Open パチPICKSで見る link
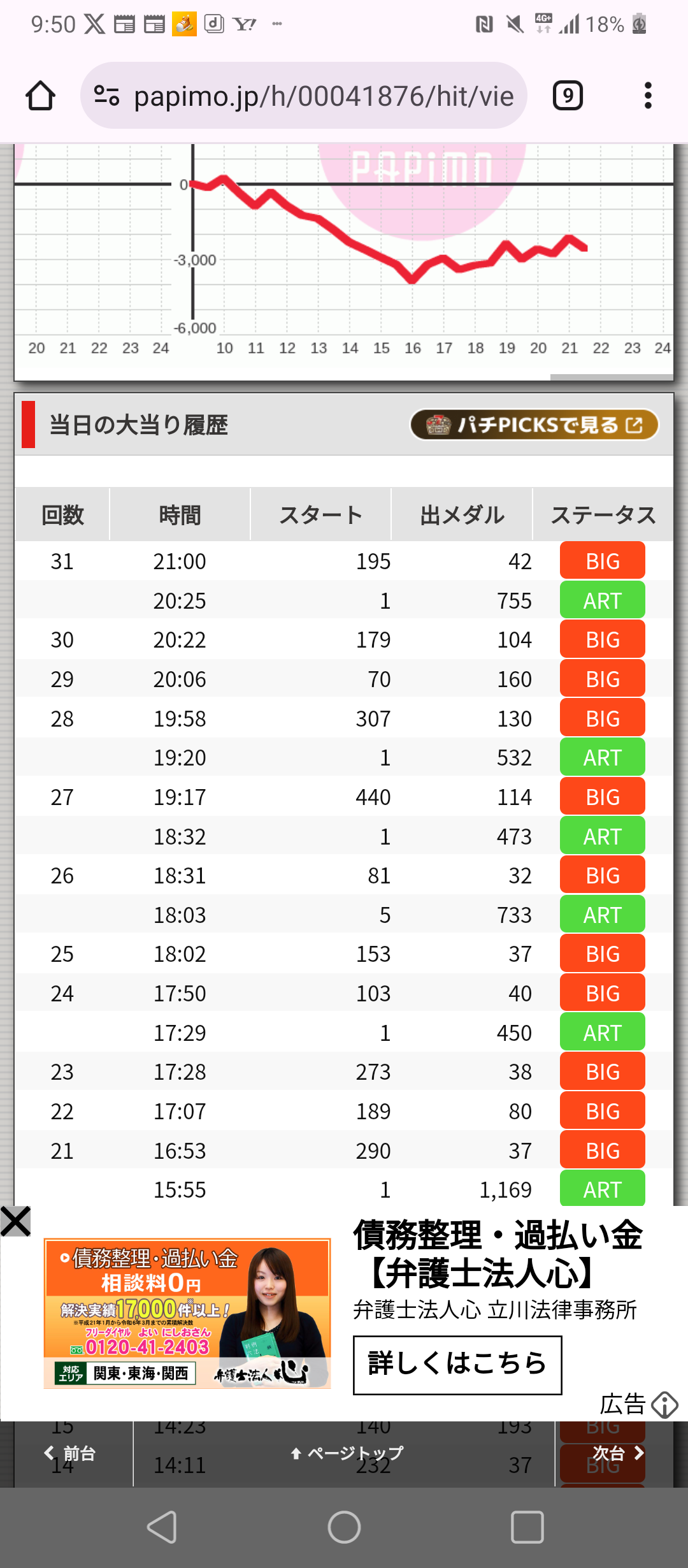688x1568 pixels. 534,425
